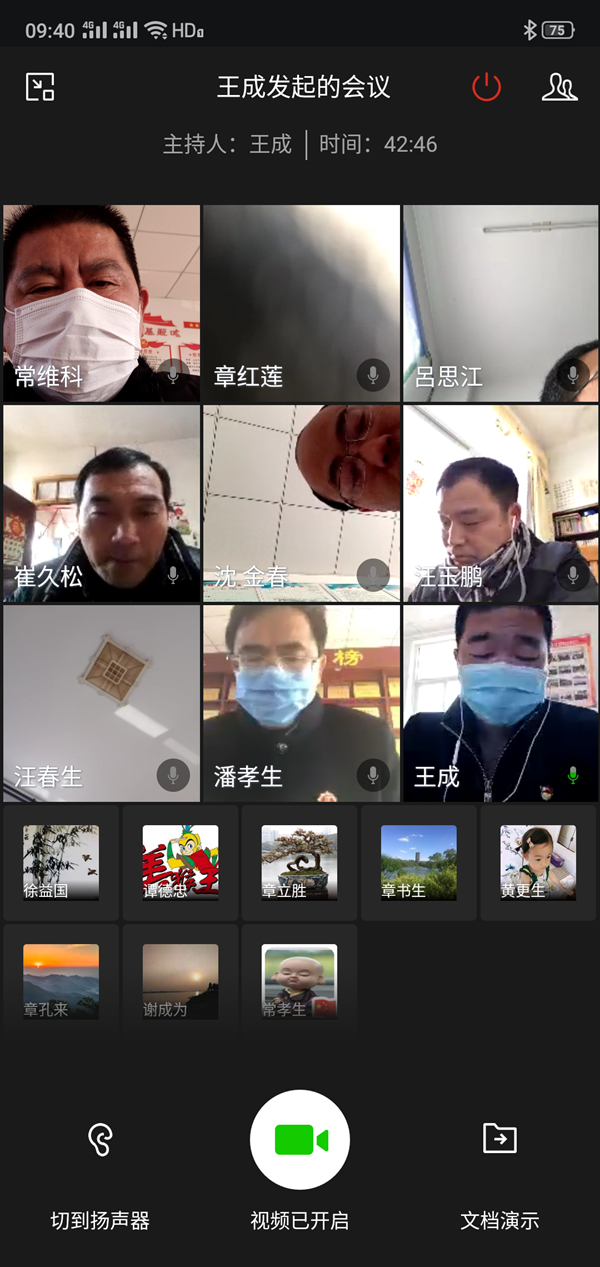Start document sharing (文档演示)
Viewport: 600px width, 1267px height.
click(x=499, y=1160)
